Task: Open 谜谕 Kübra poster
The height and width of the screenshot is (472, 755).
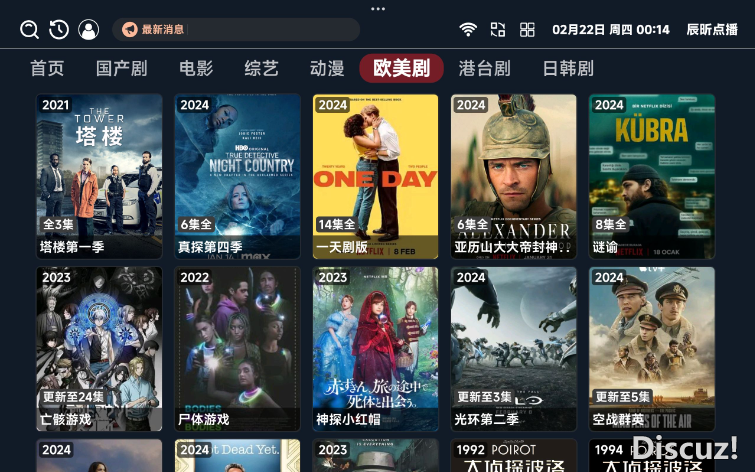Action: (x=651, y=175)
